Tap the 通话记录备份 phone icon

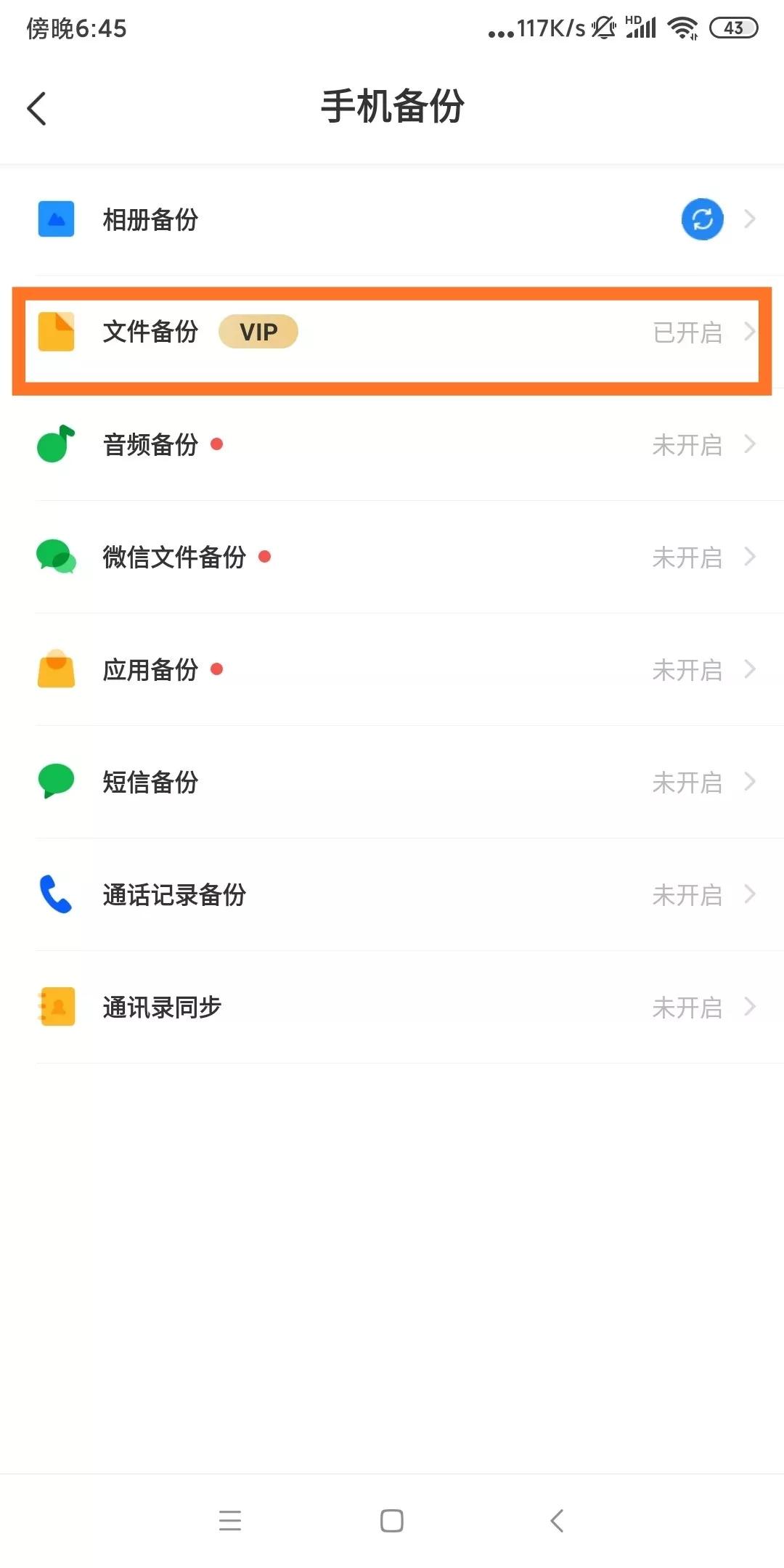pyautogui.click(x=55, y=895)
